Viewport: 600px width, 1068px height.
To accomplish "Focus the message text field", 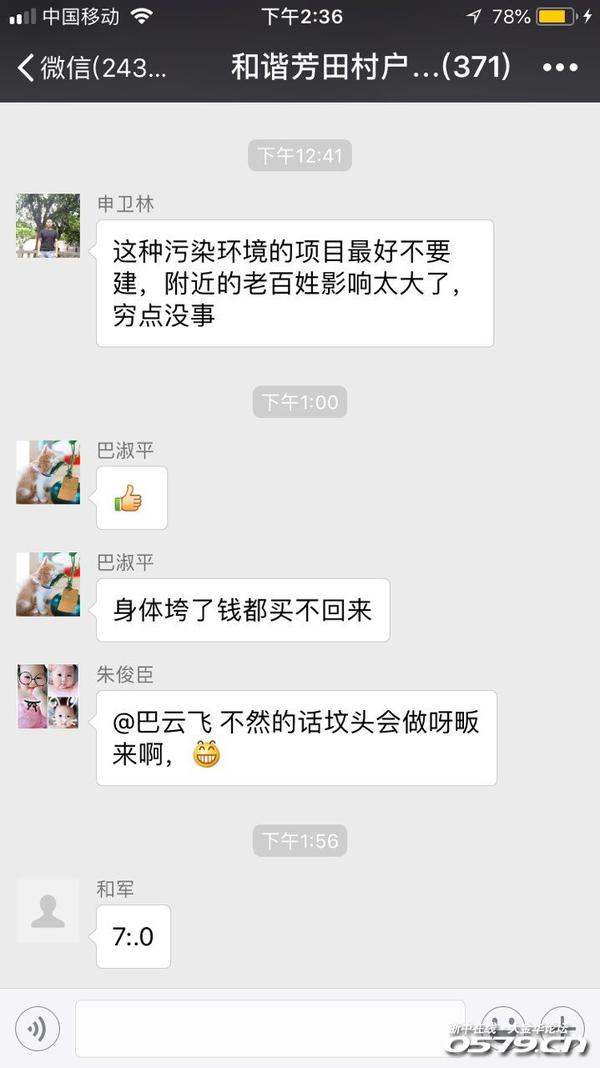I will point(270,1028).
